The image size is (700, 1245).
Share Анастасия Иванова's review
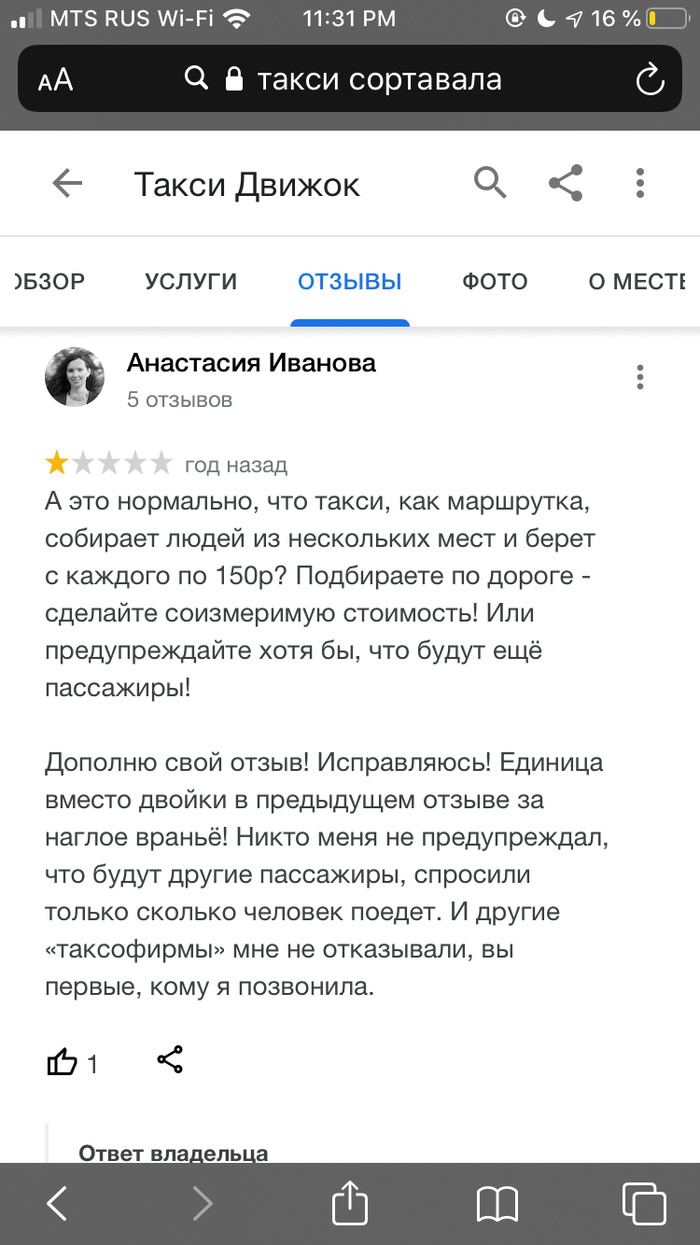point(170,1060)
